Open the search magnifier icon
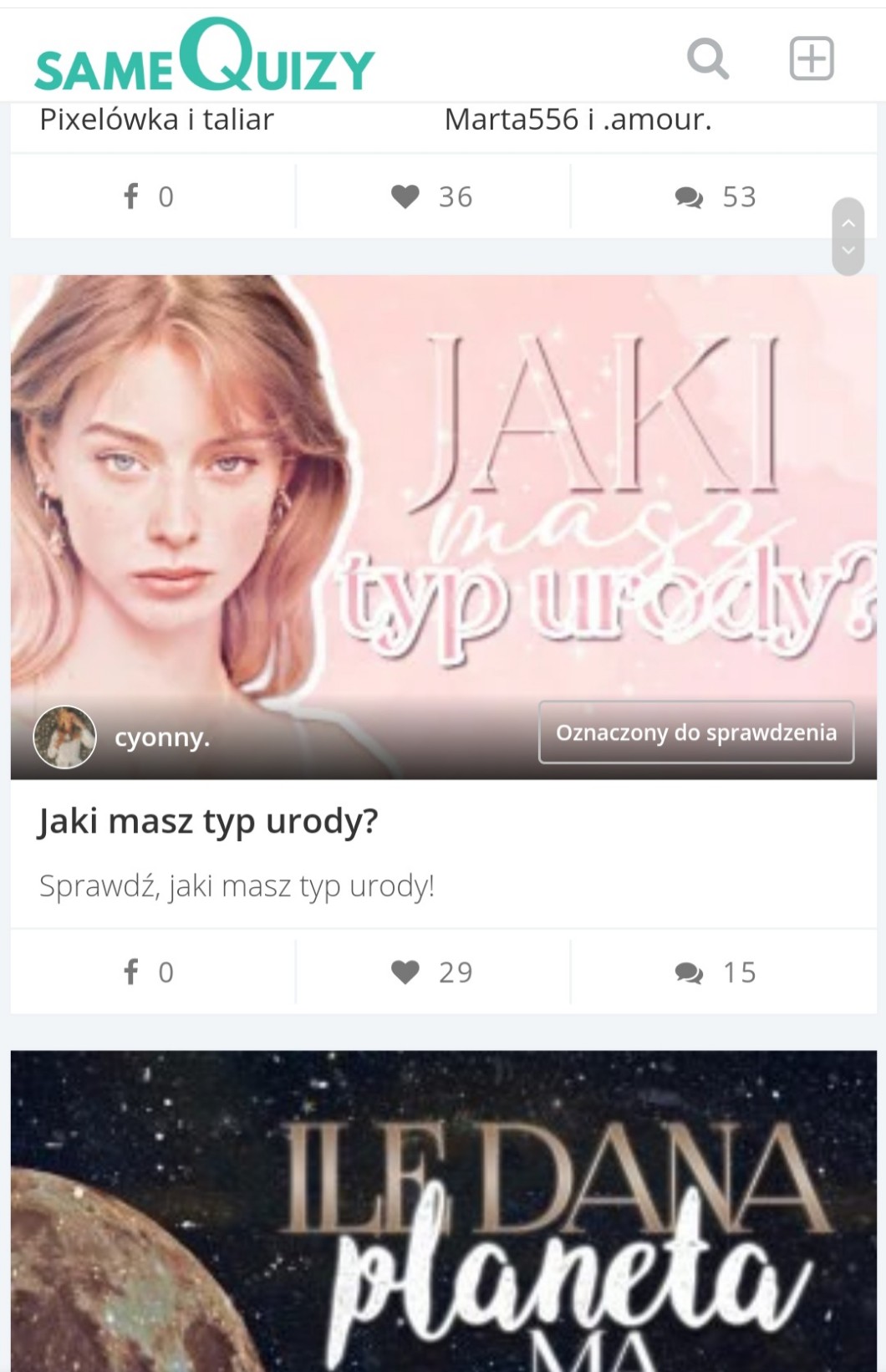 tap(708, 59)
